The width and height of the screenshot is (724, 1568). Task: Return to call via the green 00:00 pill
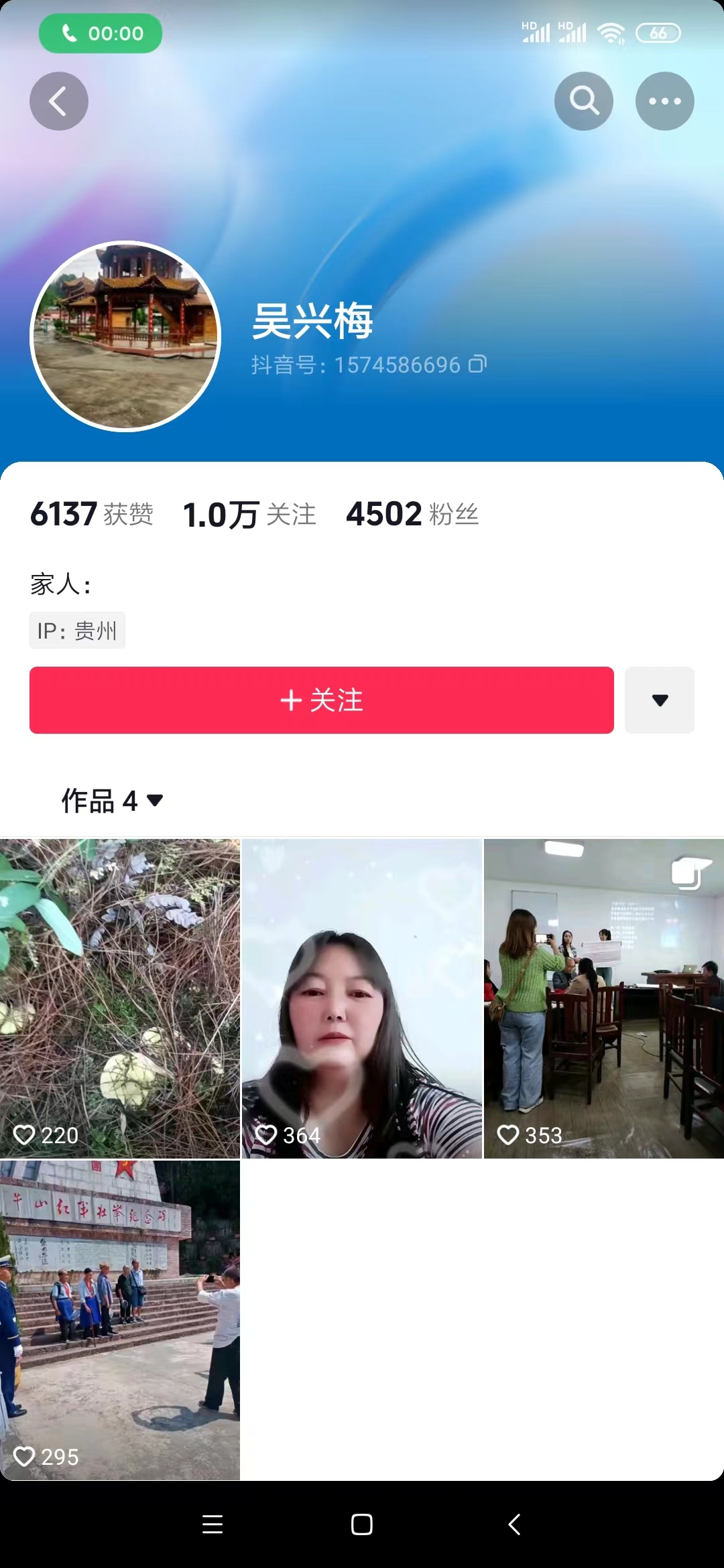(x=101, y=34)
